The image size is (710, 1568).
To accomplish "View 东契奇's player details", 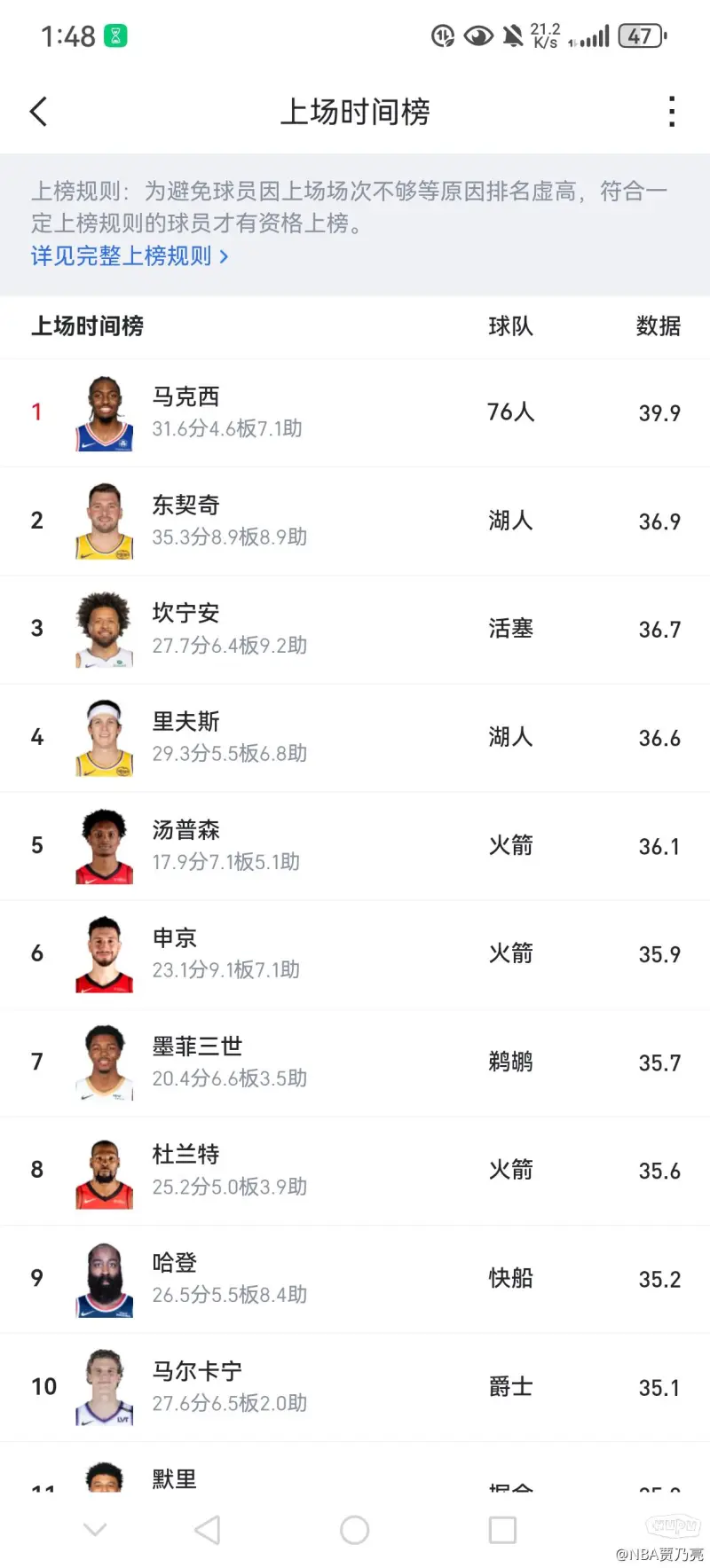I will click(x=355, y=521).
